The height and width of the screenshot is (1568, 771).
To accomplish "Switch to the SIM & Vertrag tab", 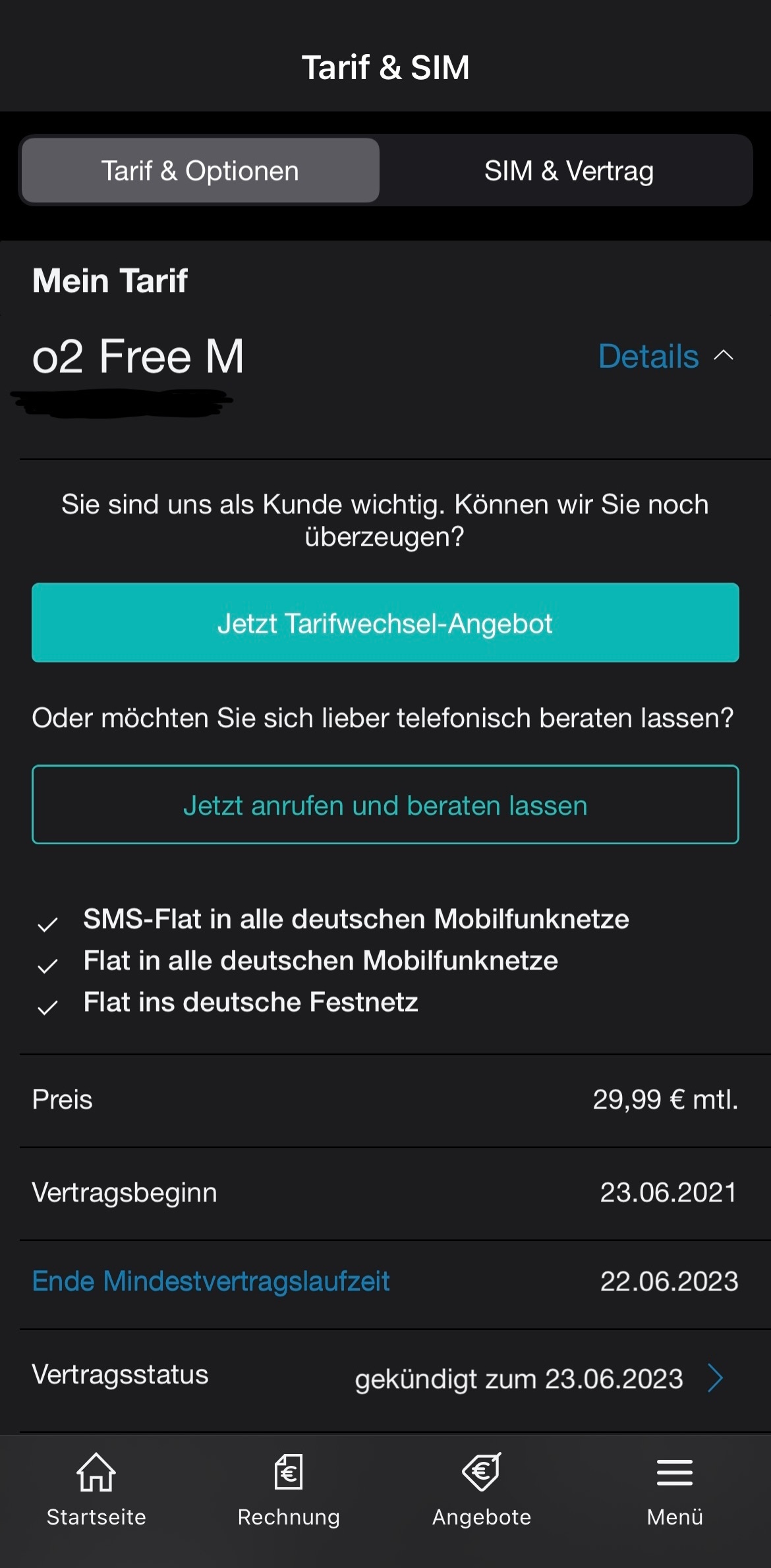I will pos(569,171).
